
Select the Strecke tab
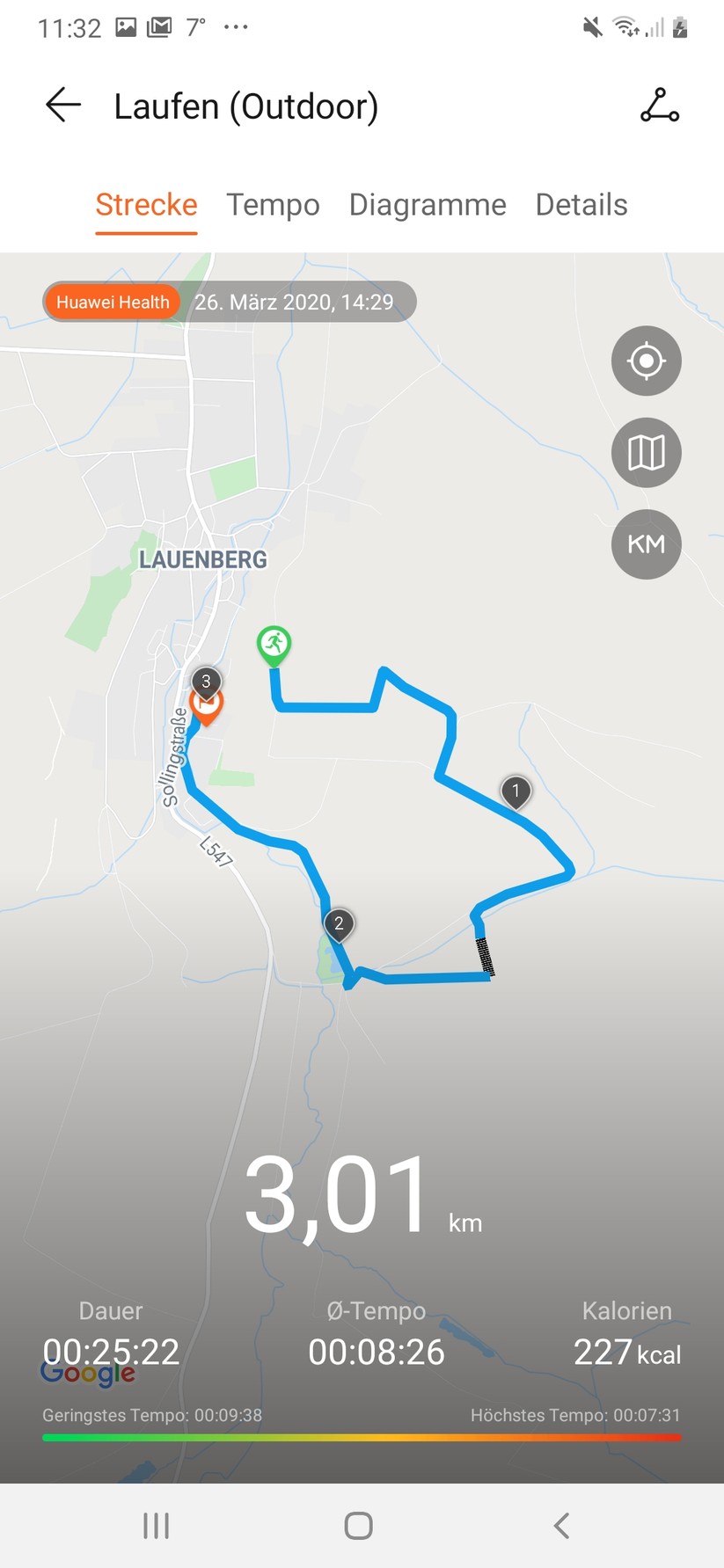click(x=146, y=205)
